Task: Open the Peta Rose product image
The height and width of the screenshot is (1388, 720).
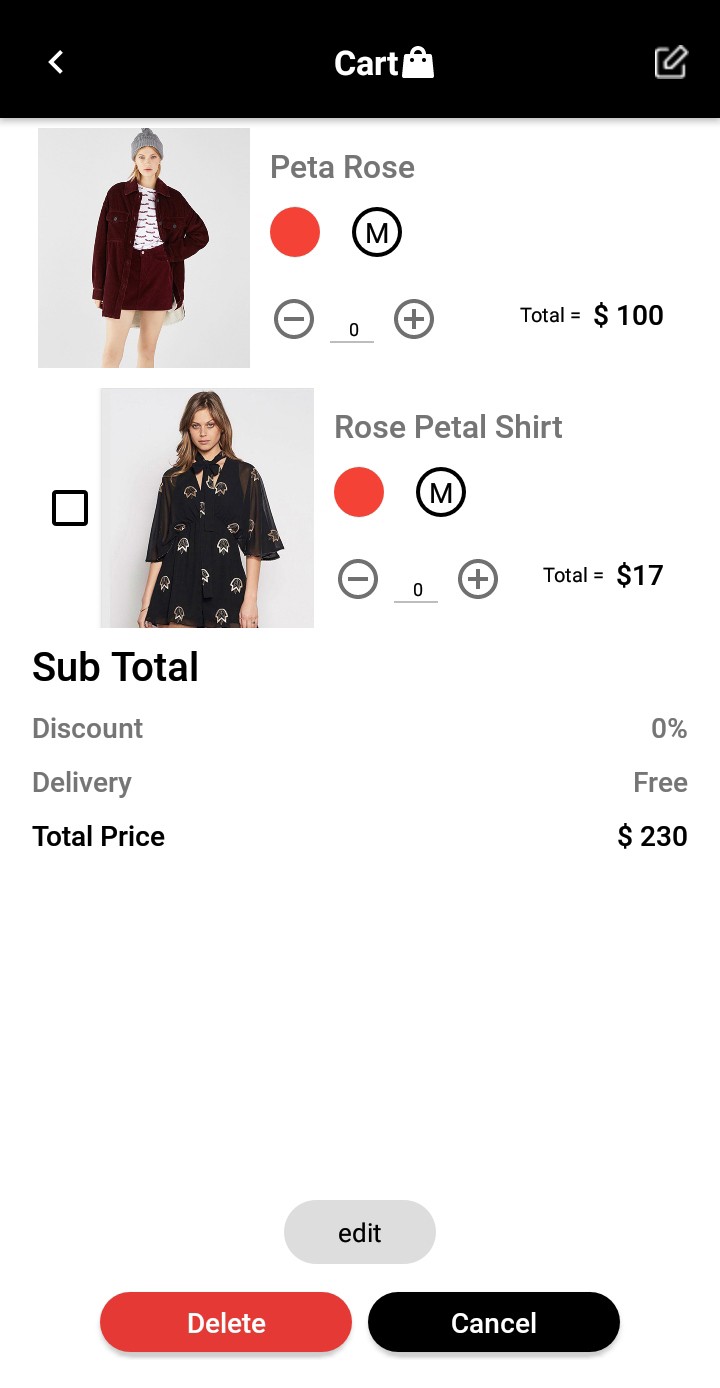Action: click(144, 248)
